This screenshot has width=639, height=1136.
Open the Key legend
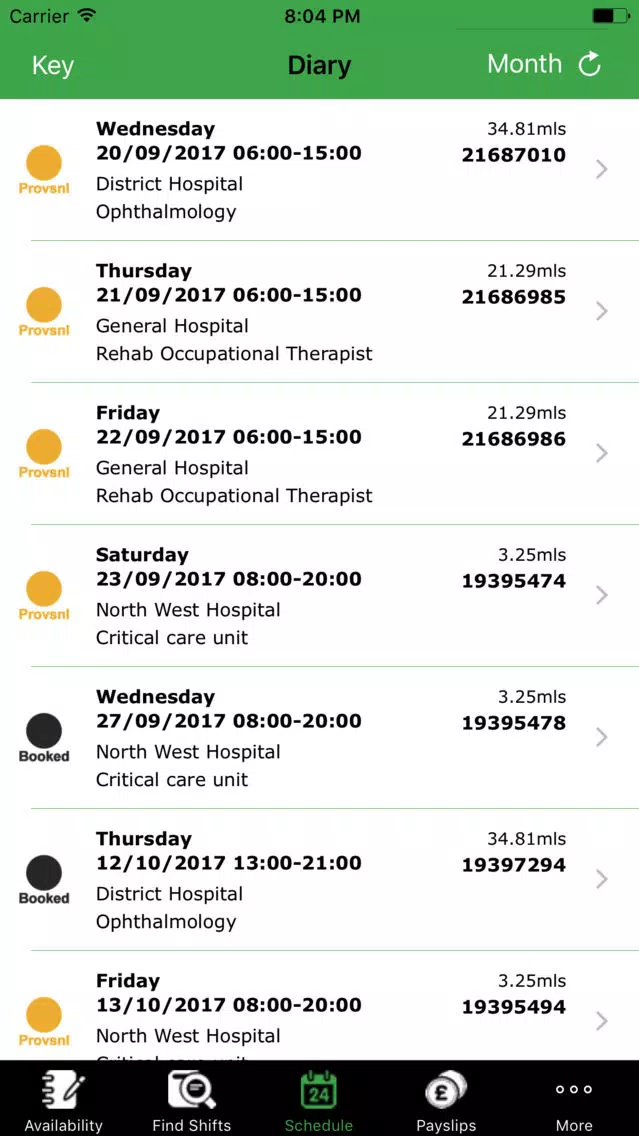pos(54,64)
